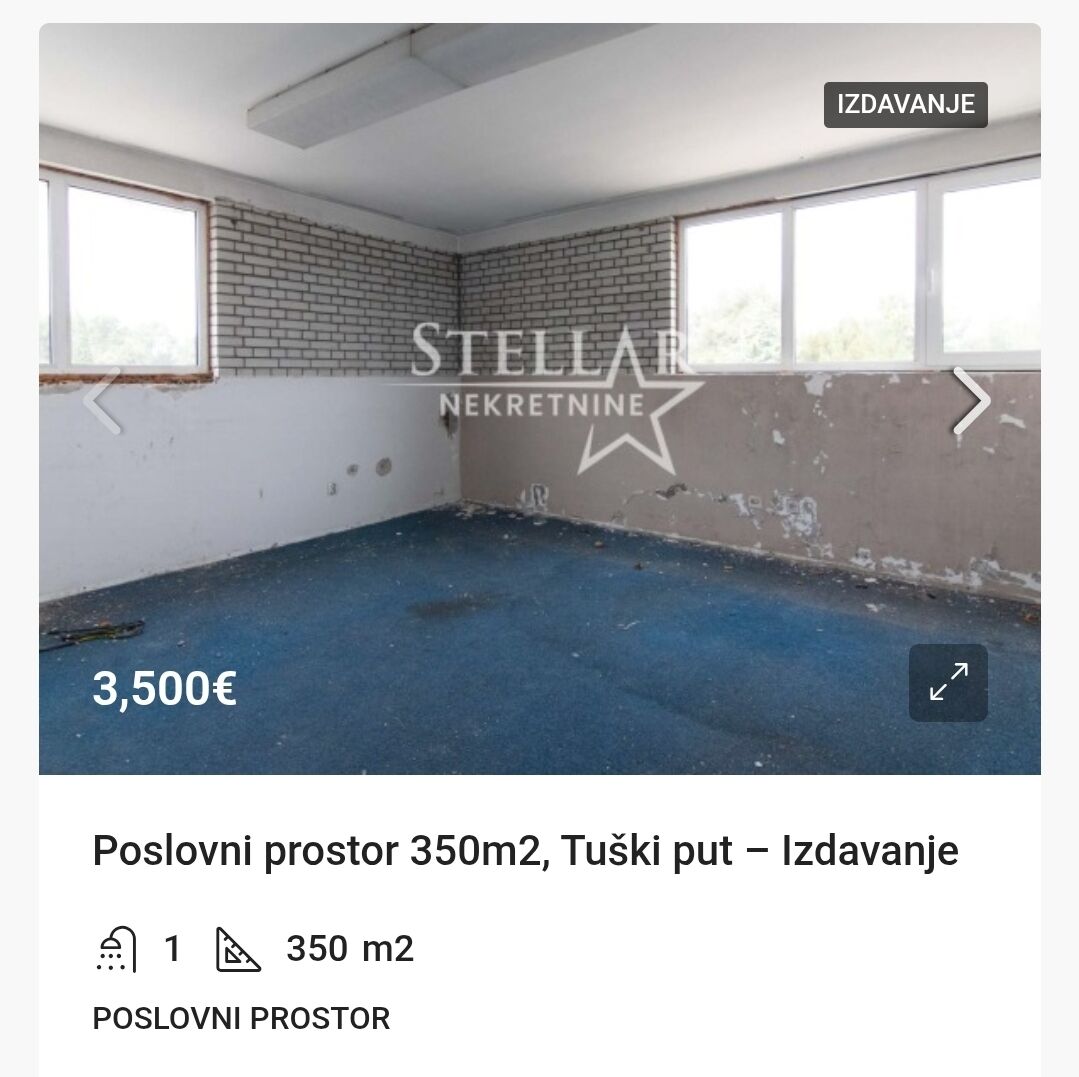Viewport: 1079px width, 1077px height.
Task: Expand the photo to fullscreen
Action: click(948, 683)
